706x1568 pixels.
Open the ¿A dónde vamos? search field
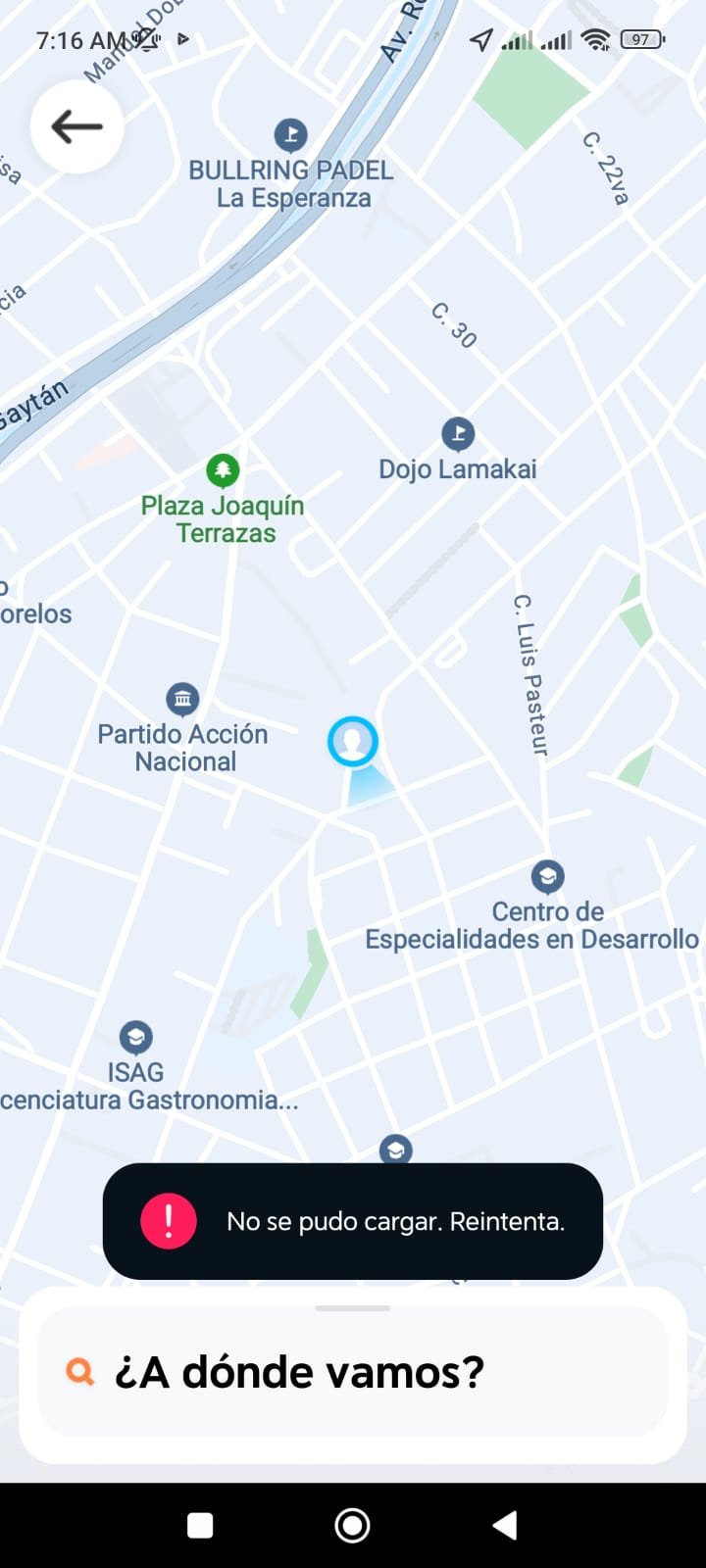(353, 1372)
